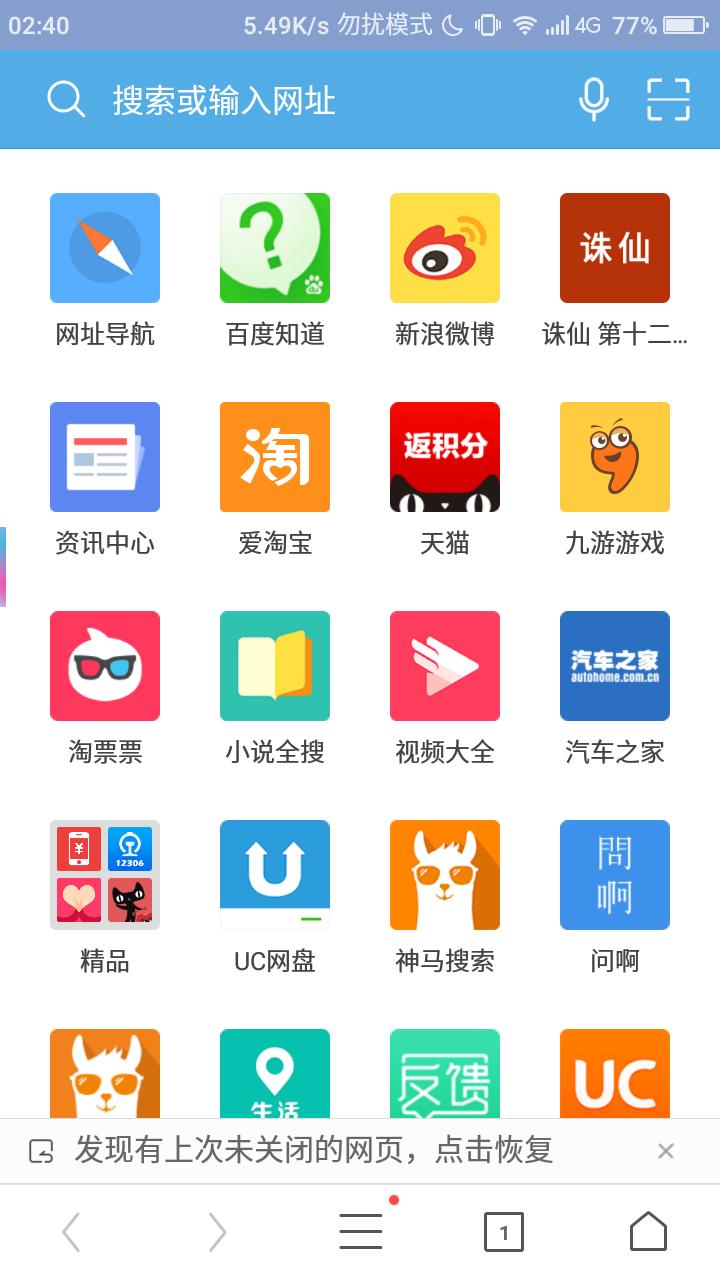Open the 精品 folder
Viewport: 720px width, 1280px height.
tap(105, 875)
